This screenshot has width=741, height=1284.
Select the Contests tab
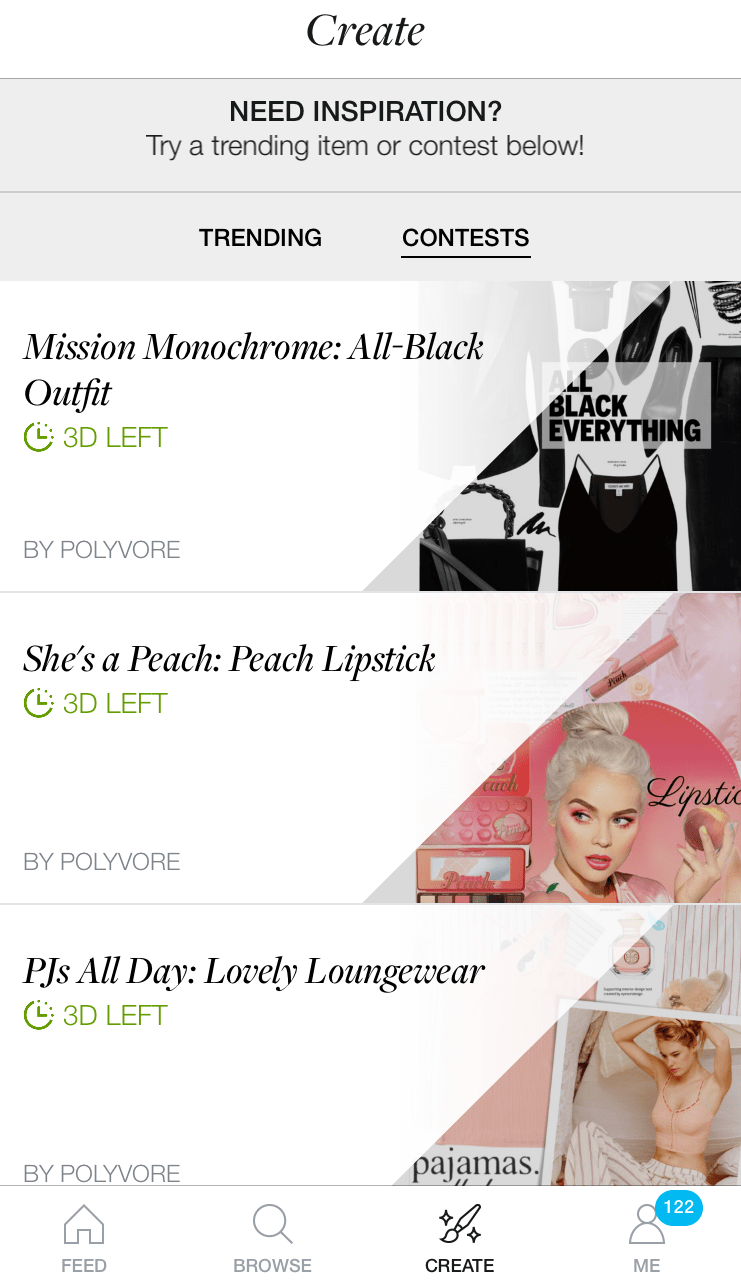(x=465, y=238)
